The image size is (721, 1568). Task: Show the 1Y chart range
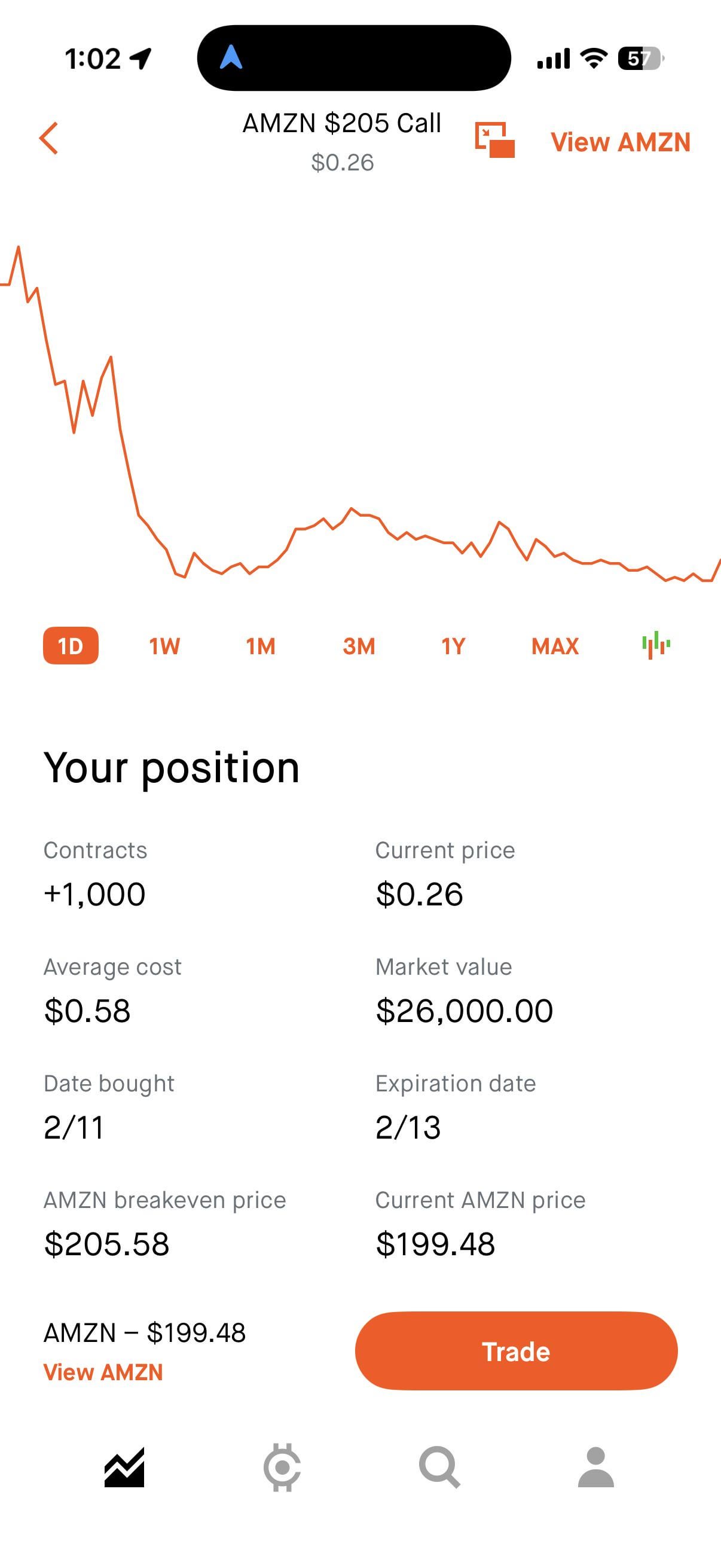(x=453, y=646)
